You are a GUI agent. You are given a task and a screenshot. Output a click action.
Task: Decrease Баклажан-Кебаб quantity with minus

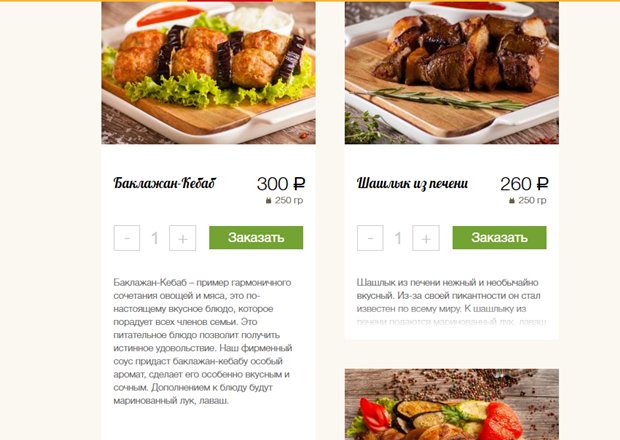(x=127, y=238)
